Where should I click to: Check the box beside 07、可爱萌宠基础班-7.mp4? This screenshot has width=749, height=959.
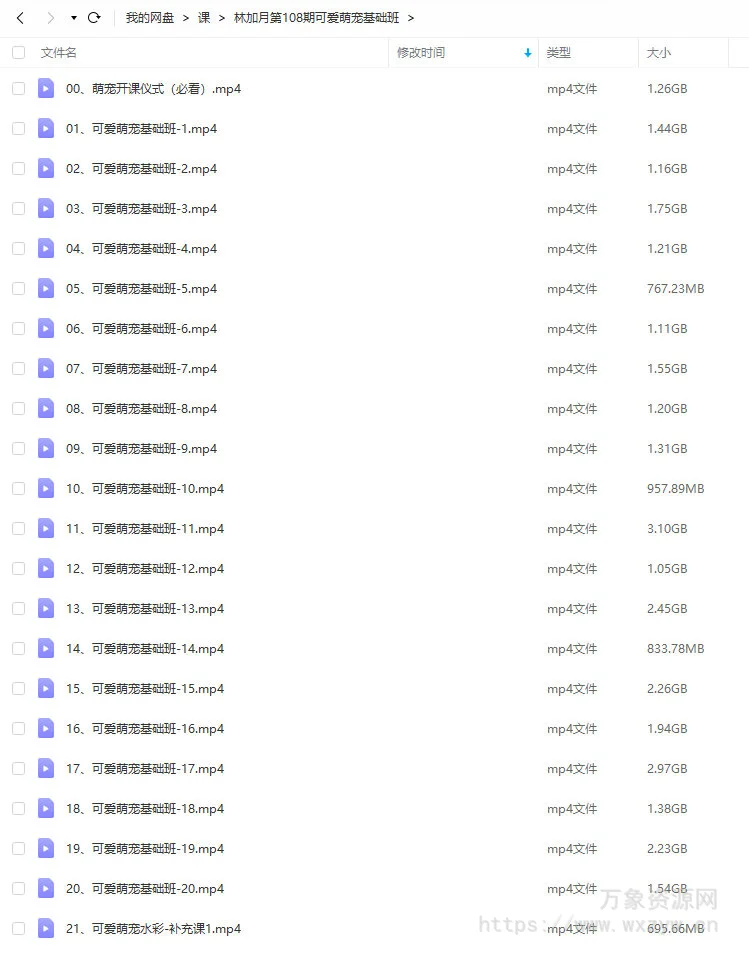[18, 369]
